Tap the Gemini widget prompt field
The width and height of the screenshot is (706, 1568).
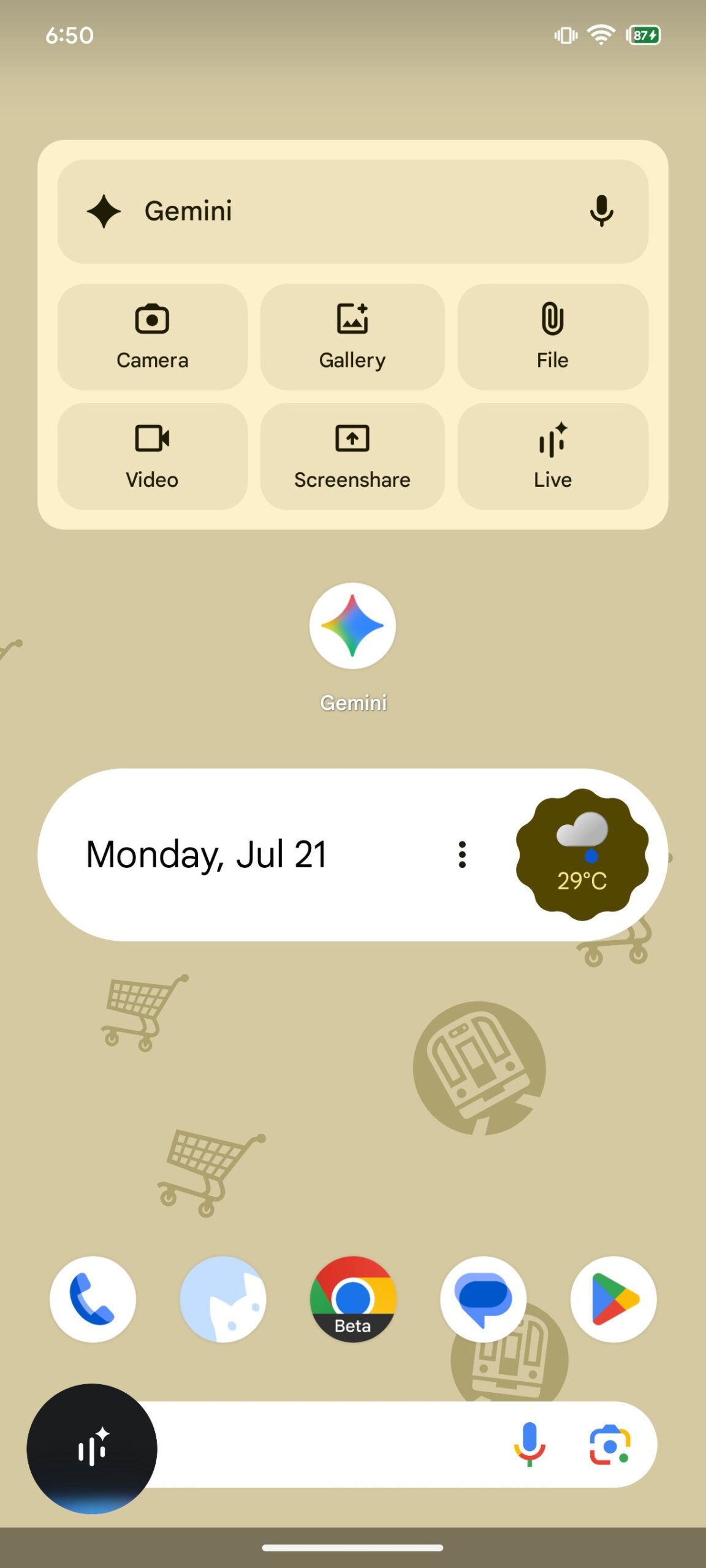click(343, 211)
